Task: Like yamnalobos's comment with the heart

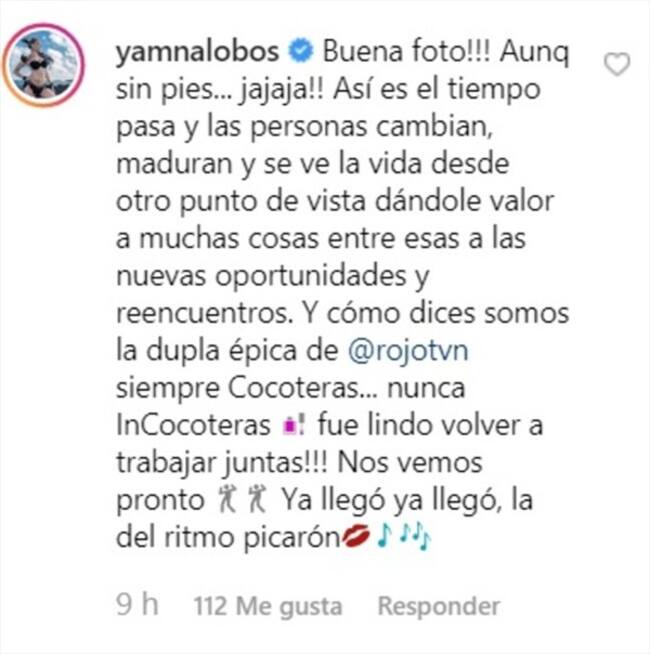Action: pyautogui.click(x=618, y=65)
